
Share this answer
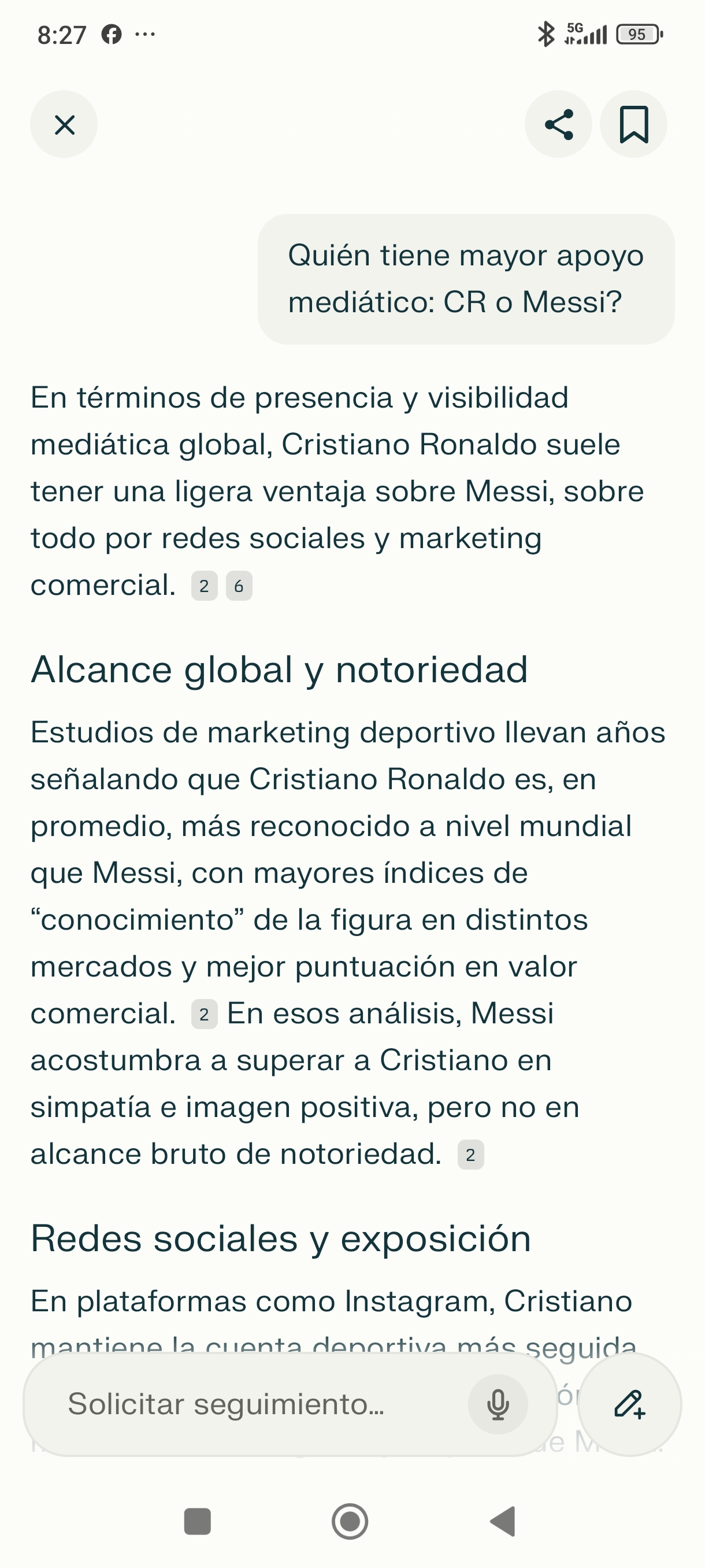click(x=558, y=125)
